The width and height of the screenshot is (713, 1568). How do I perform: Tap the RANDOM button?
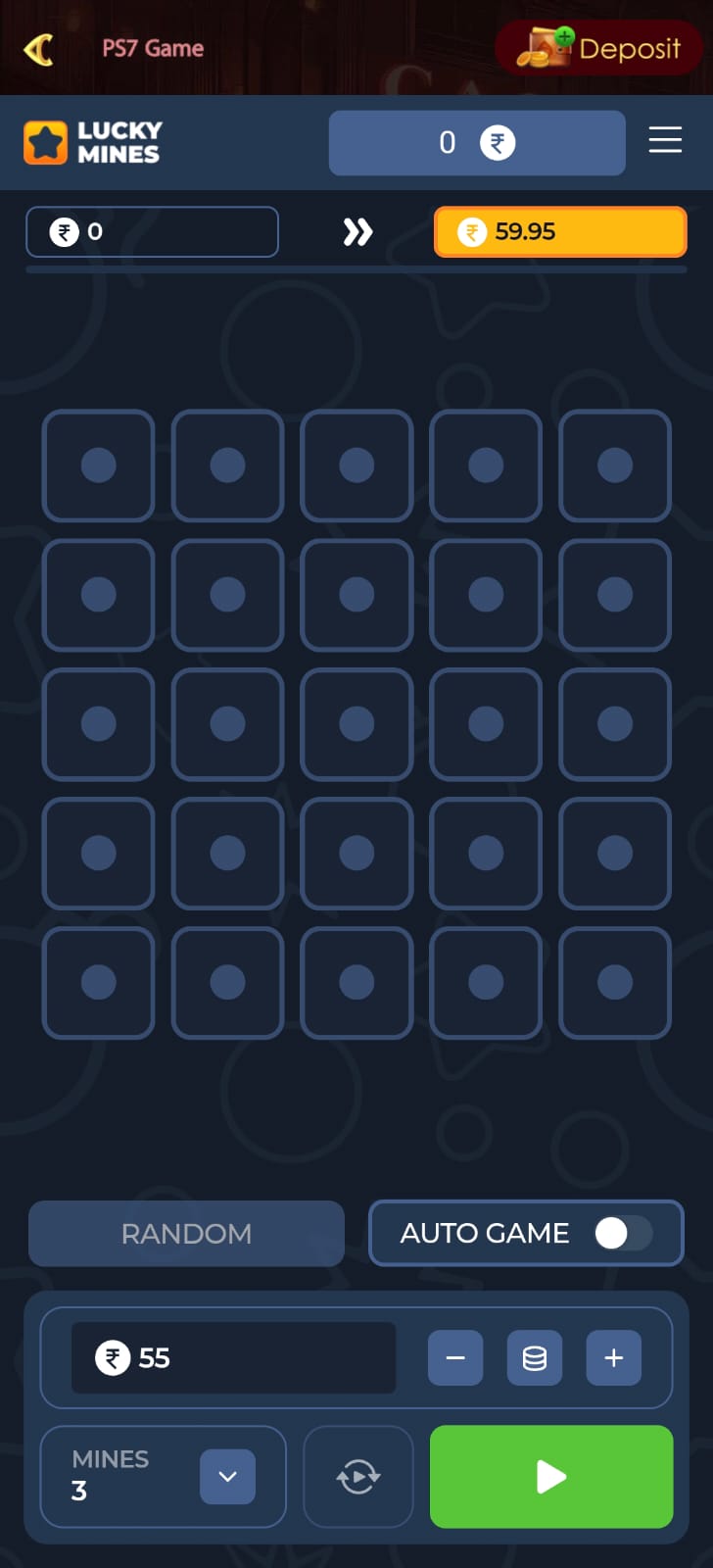pos(186,1233)
